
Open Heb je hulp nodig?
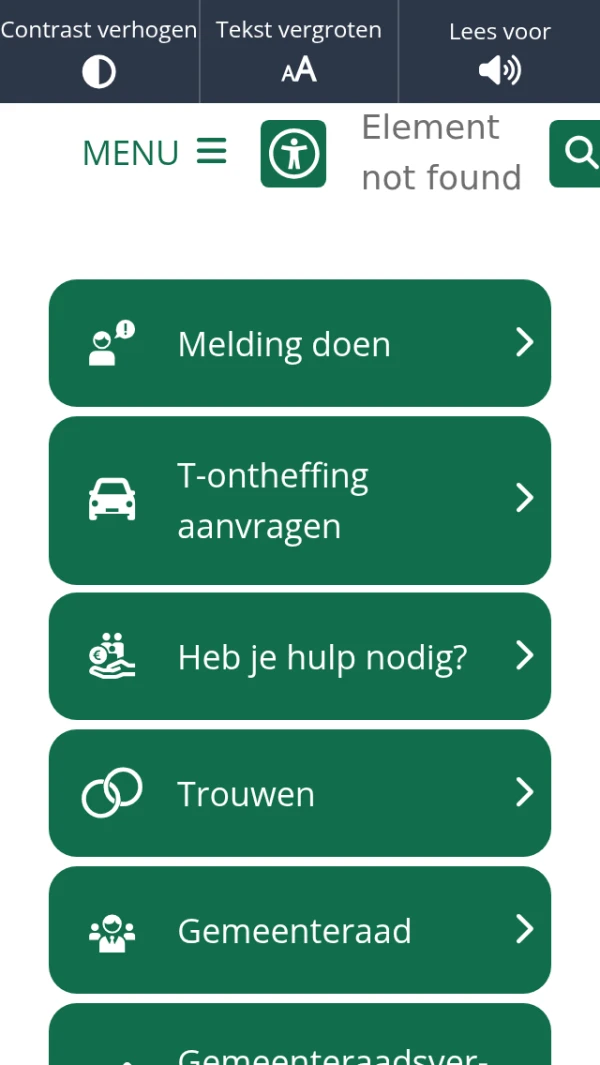point(300,656)
